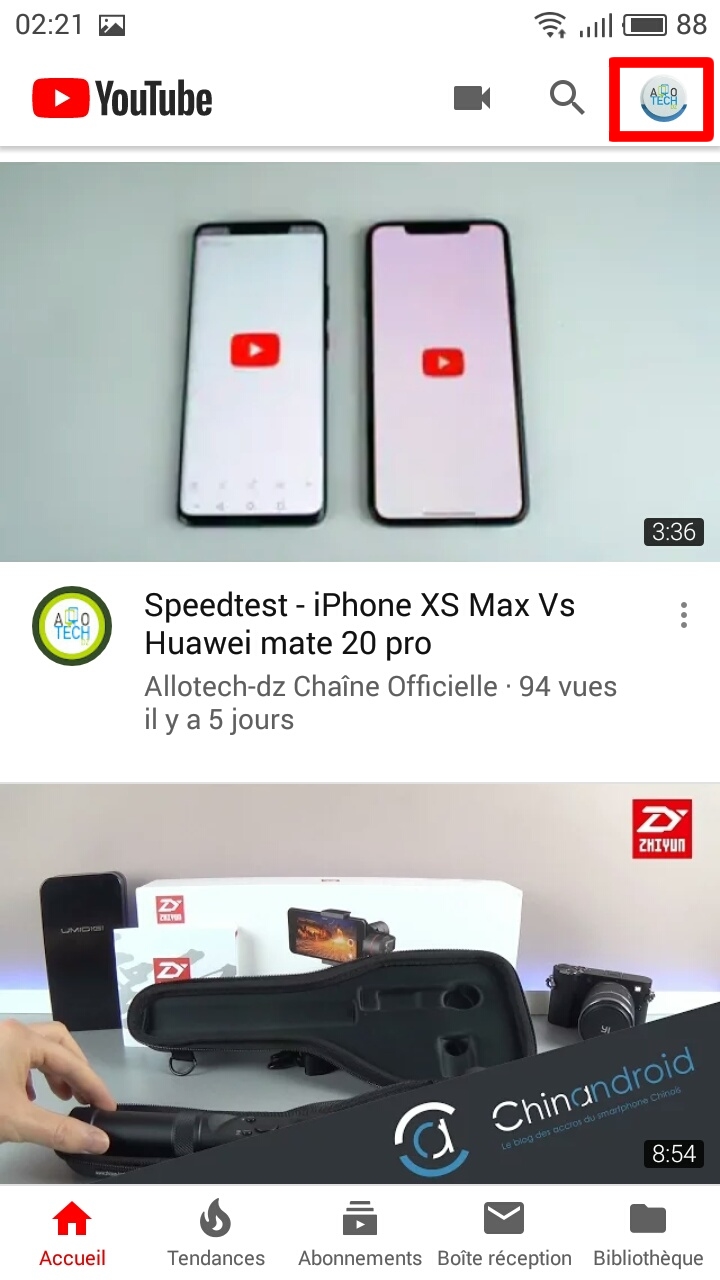
Task: Tap the Speedtest video title
Action: coord(360,624)
